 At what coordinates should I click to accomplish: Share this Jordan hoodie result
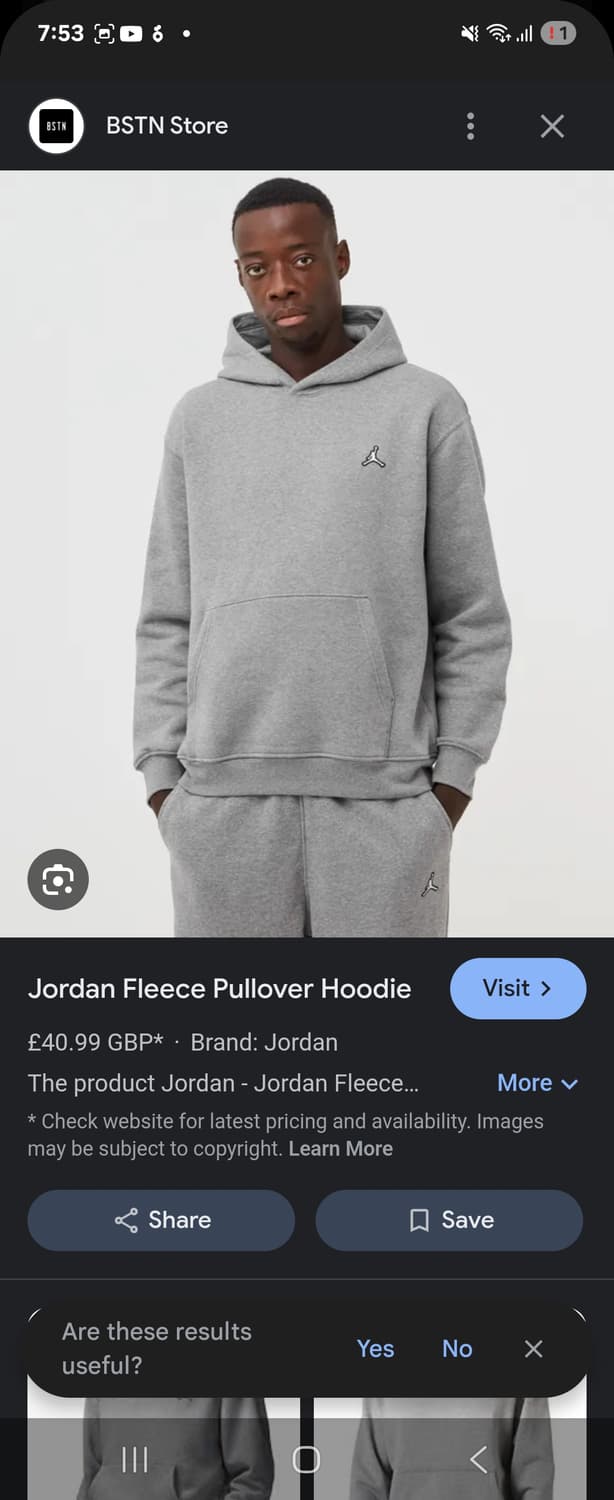tap(161, 1220)
